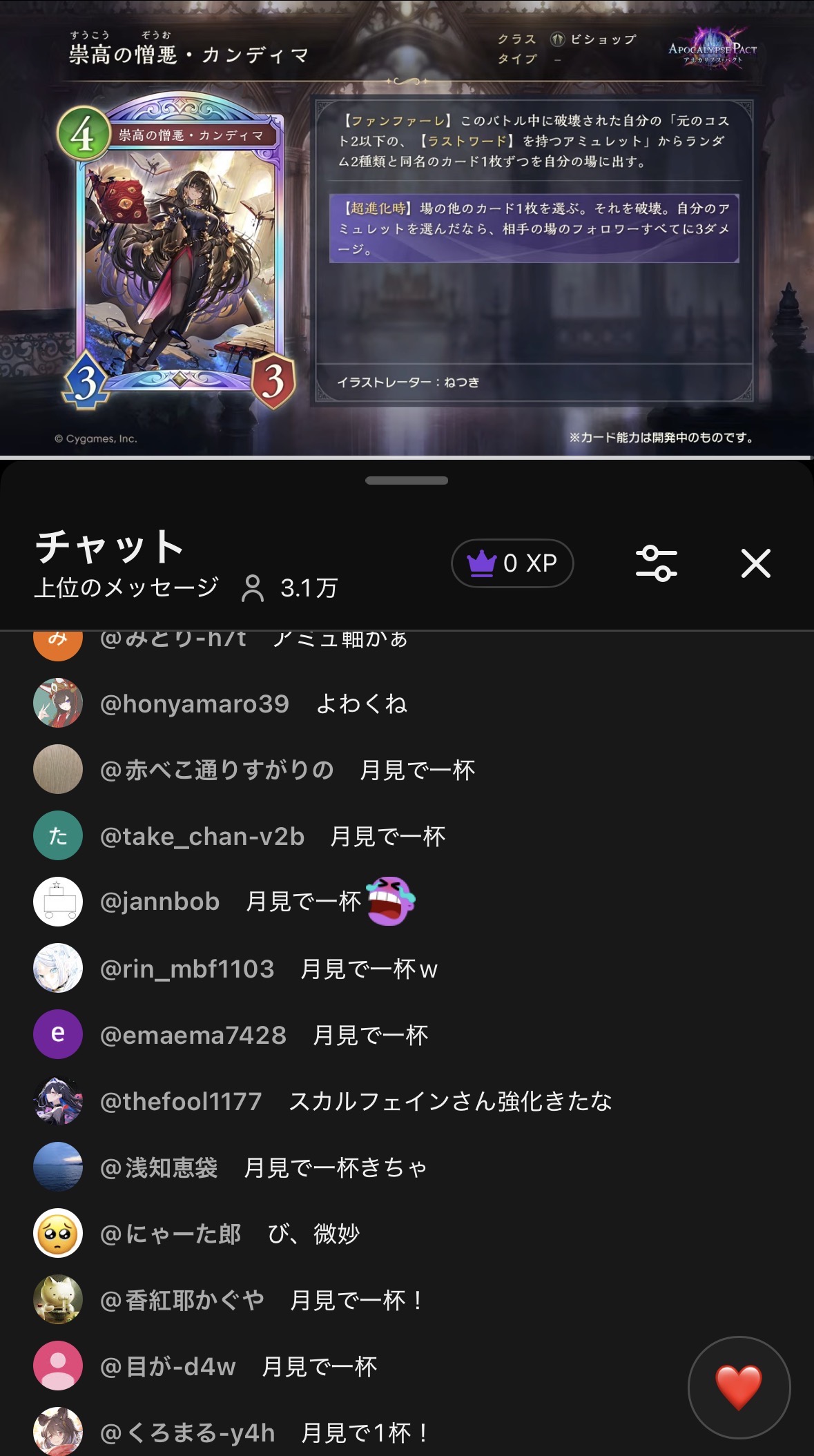Open @thefool1177's スカルフェイン message

[356, 1101]
